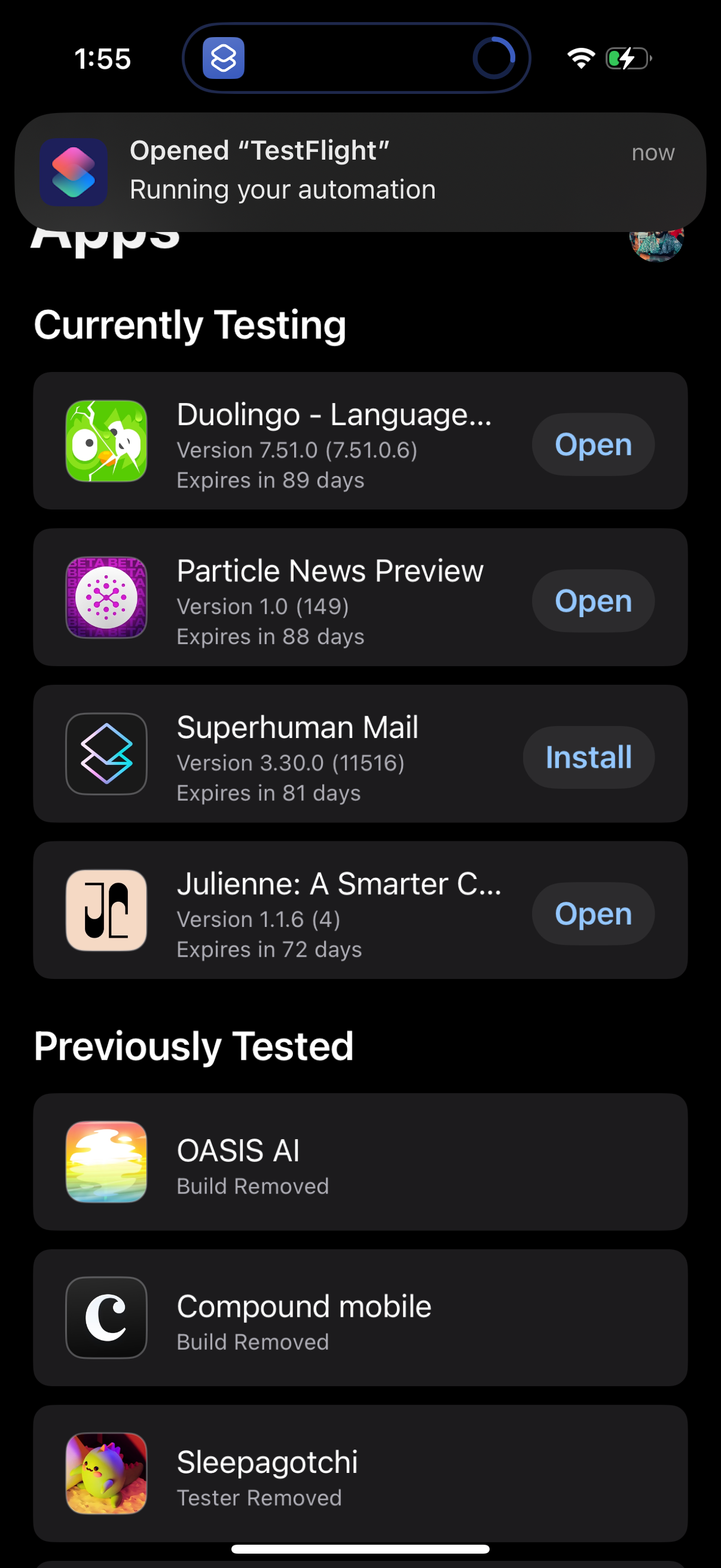This screenshot has width=721, height=1568.
Task: Open the Duolingo app icon
Action: [105, 443]
